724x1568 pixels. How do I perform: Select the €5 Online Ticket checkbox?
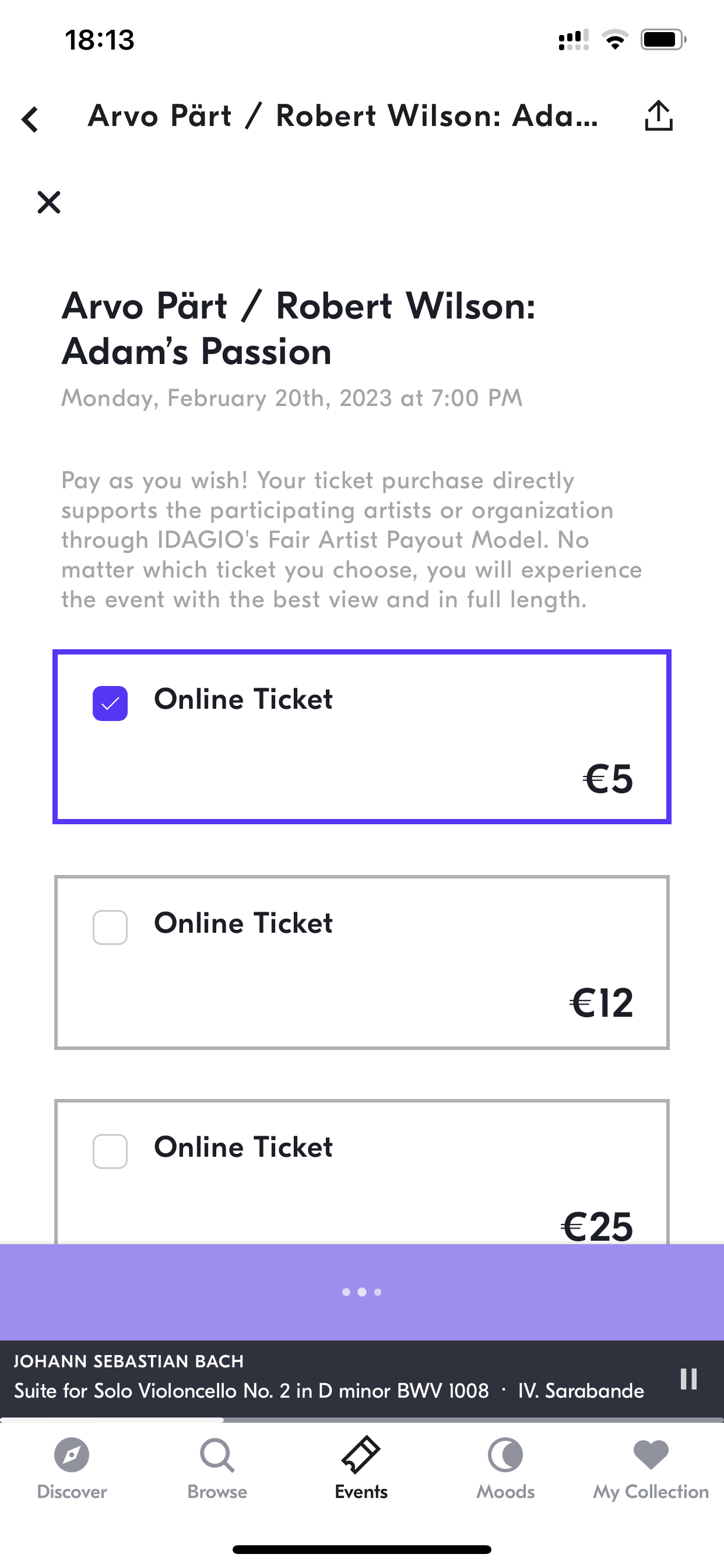tap(110, 703)
